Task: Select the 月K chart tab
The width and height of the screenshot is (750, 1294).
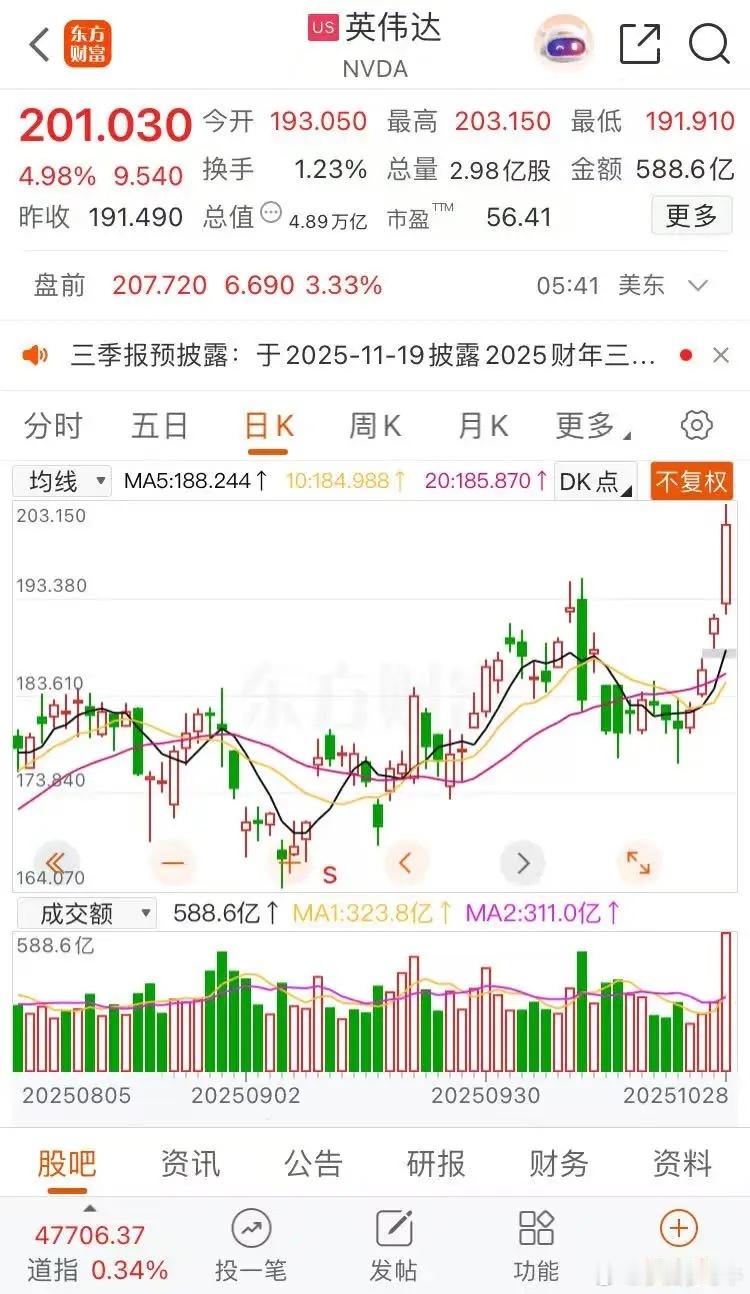Action: (x=483, y=426)
